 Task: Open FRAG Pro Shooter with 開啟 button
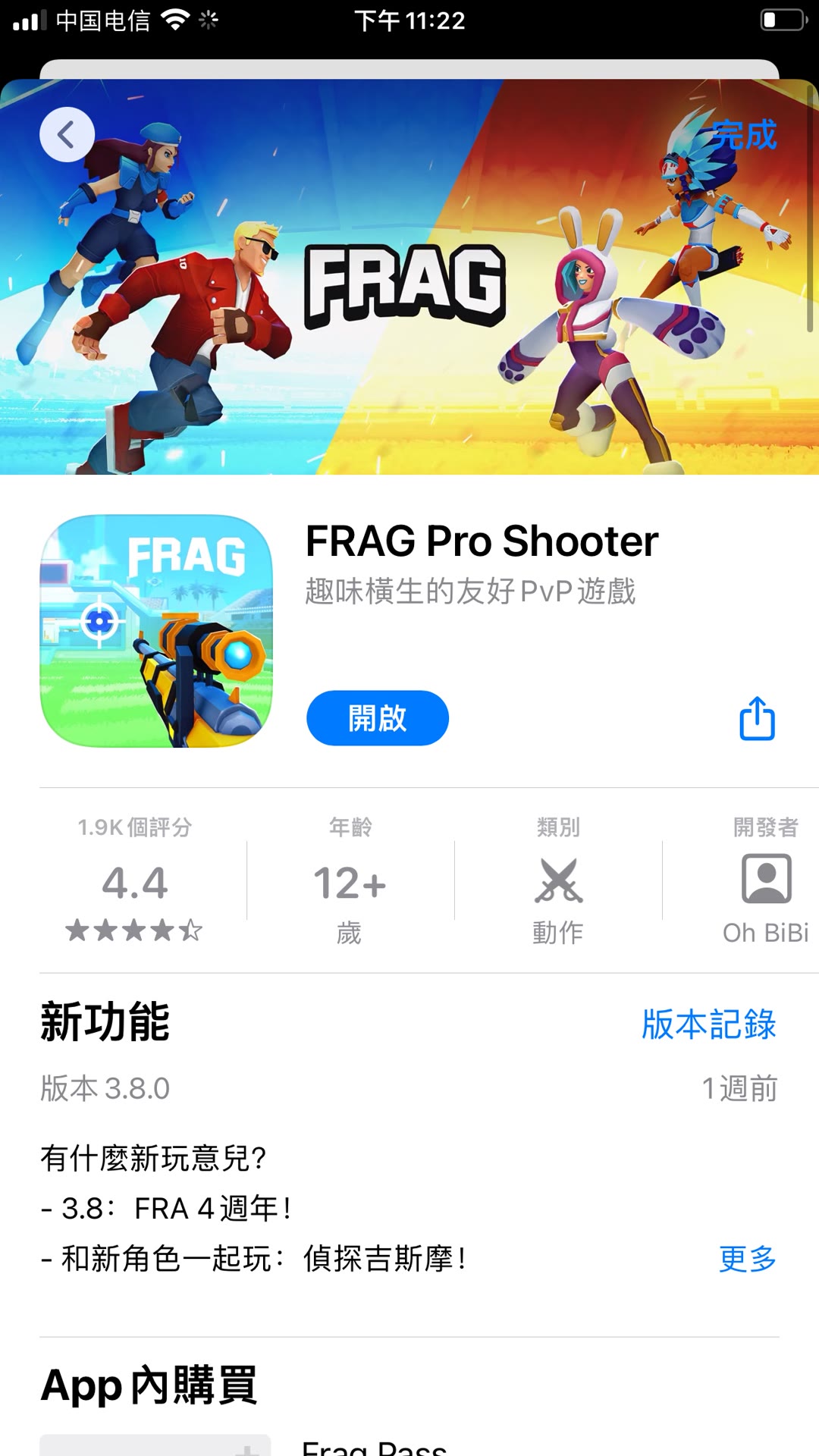point(377,718)
